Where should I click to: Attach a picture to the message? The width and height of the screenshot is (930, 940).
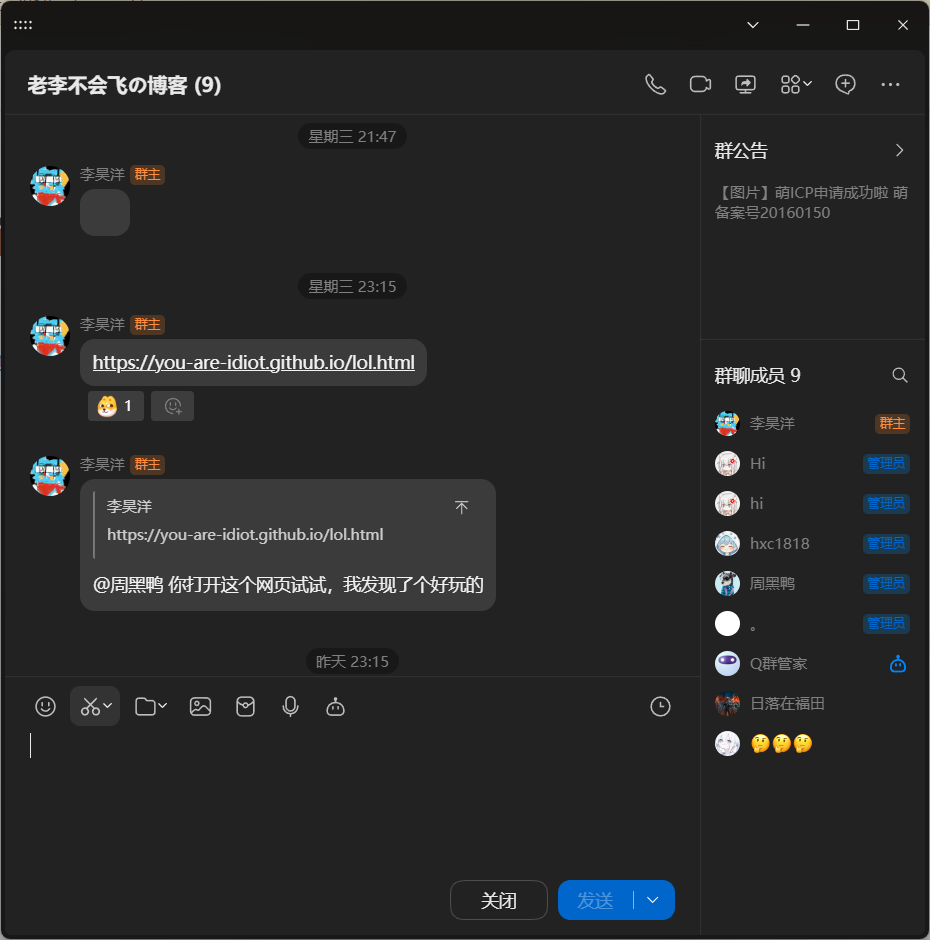(x=200, y=706)
